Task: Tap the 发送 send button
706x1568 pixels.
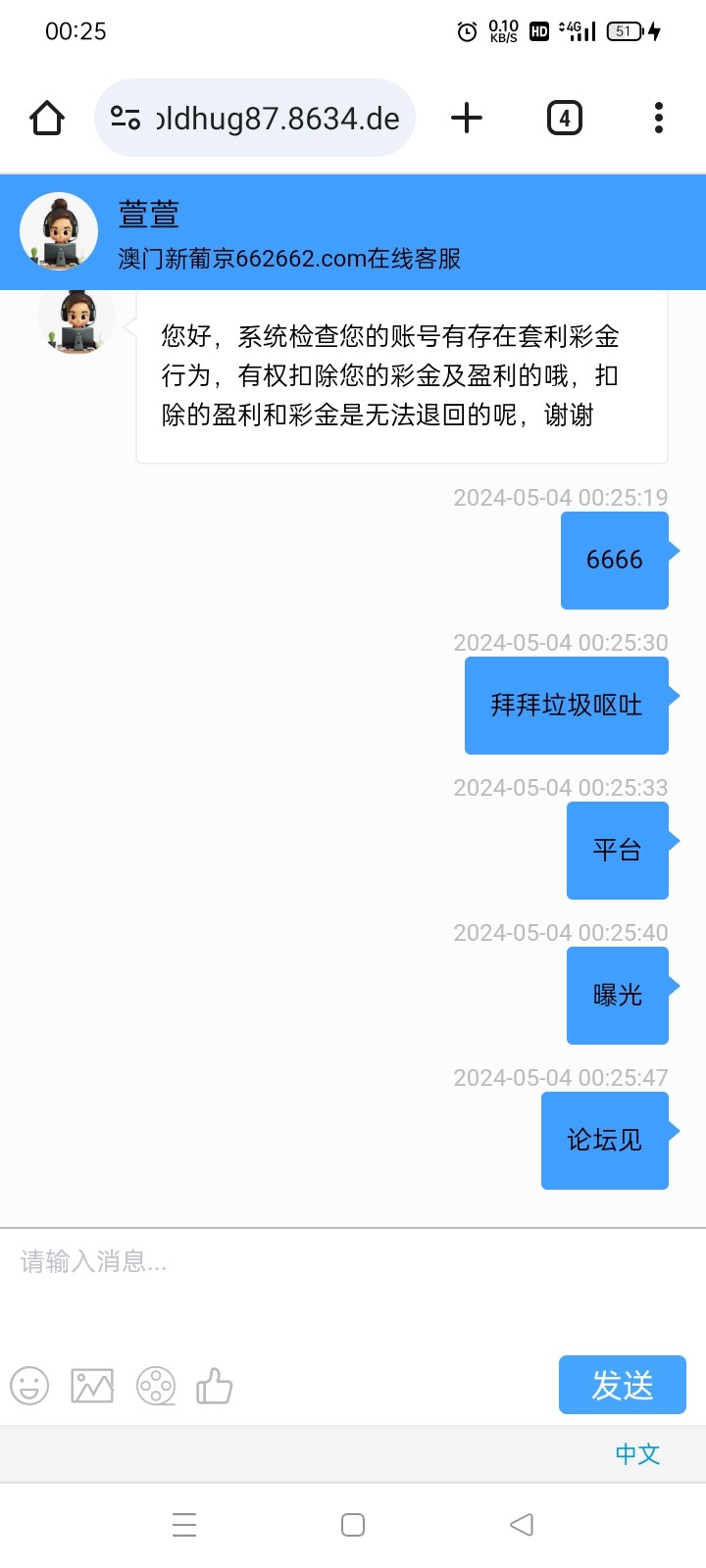Action: (622, 1385)
